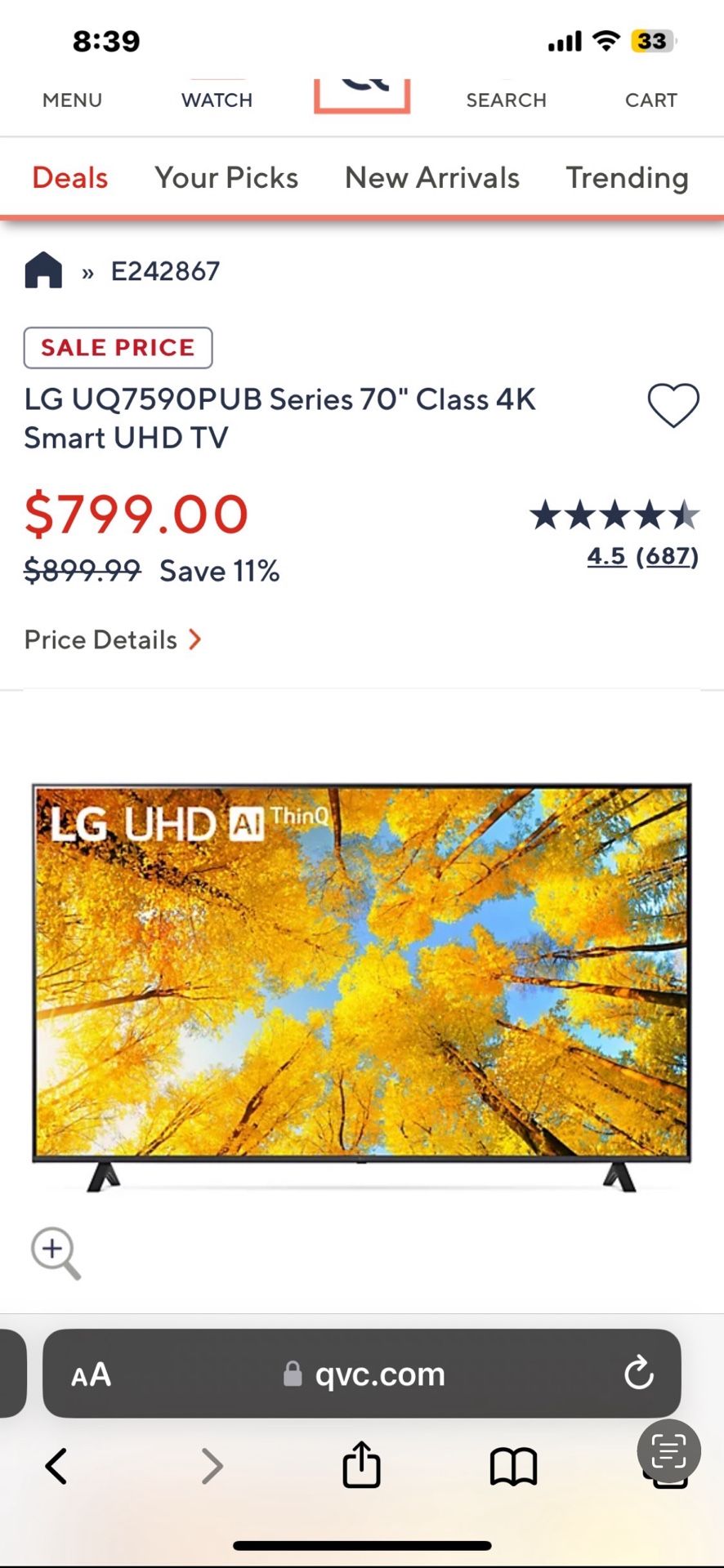Reload the qvc.com page
The image size is (724, 1568).
click(638, 1373)
